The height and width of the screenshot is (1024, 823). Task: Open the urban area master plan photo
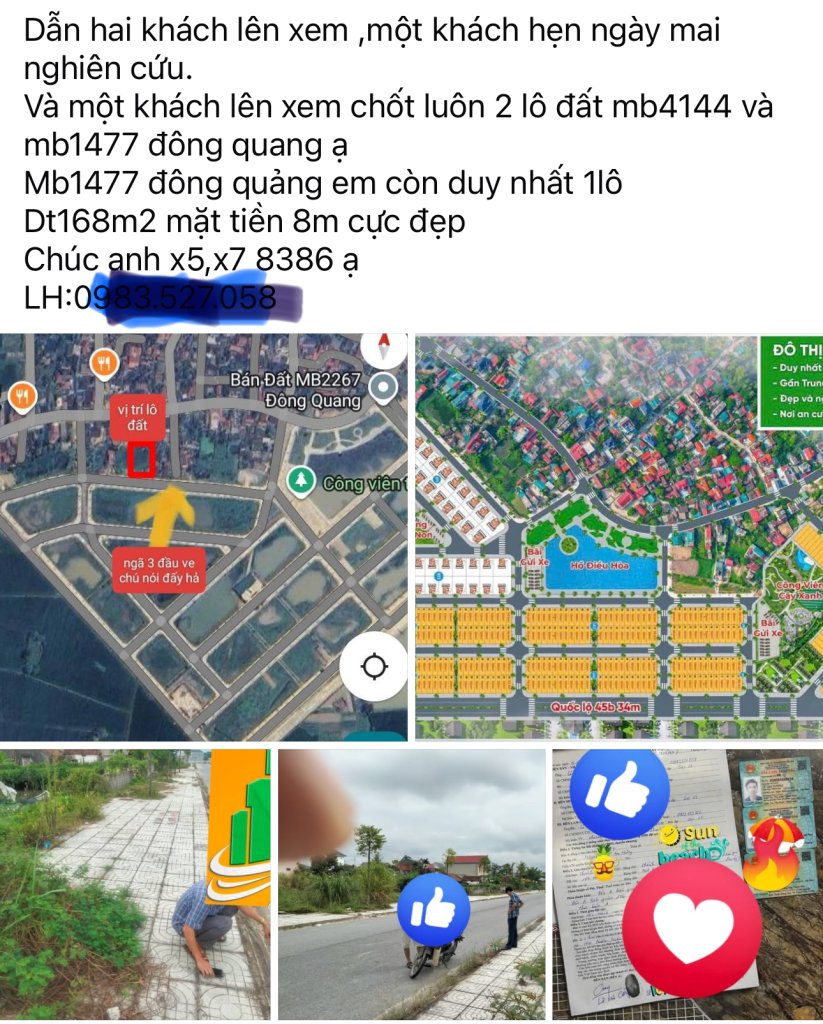618,537
